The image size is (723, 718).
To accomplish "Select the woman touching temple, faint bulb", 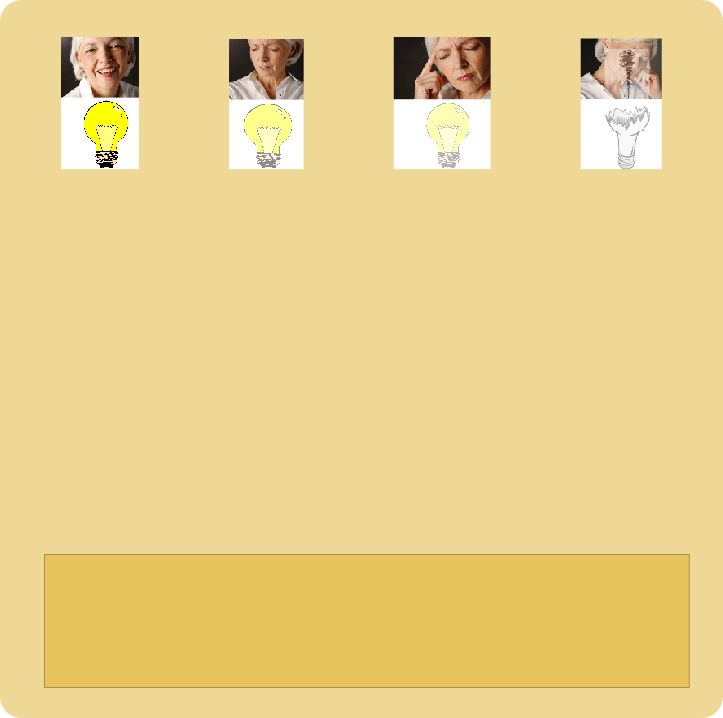I will click(442, 103).
